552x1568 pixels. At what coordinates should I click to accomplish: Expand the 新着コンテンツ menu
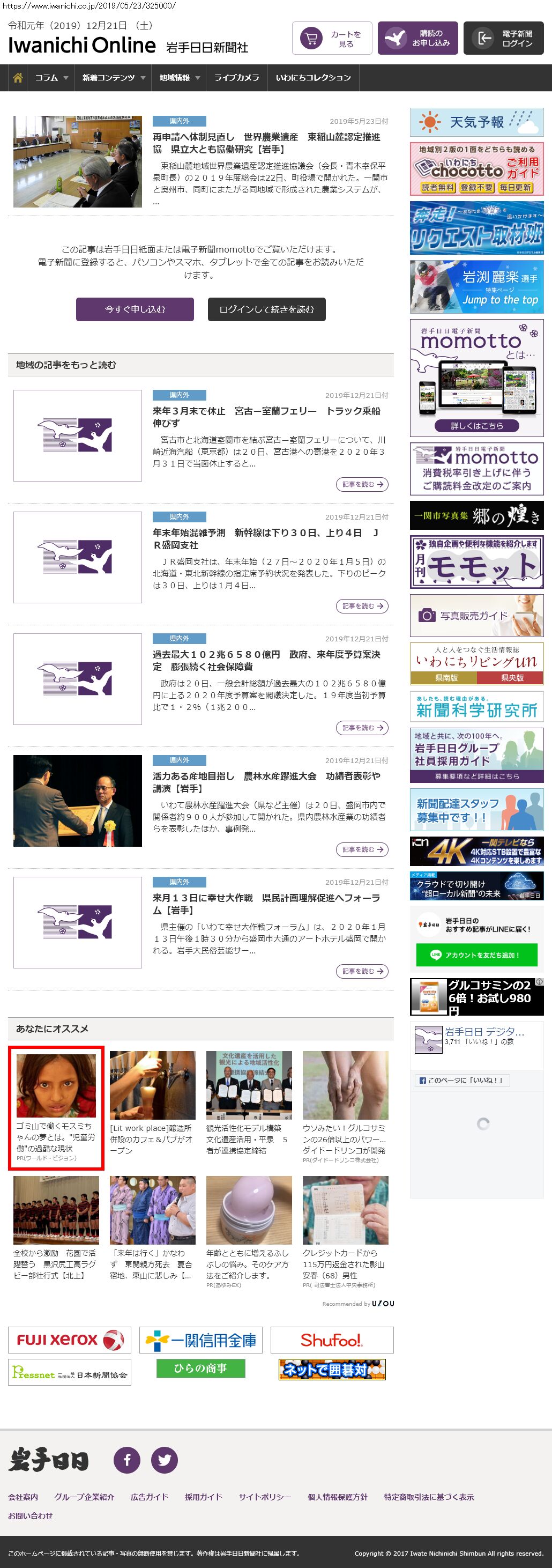point(113,78)
